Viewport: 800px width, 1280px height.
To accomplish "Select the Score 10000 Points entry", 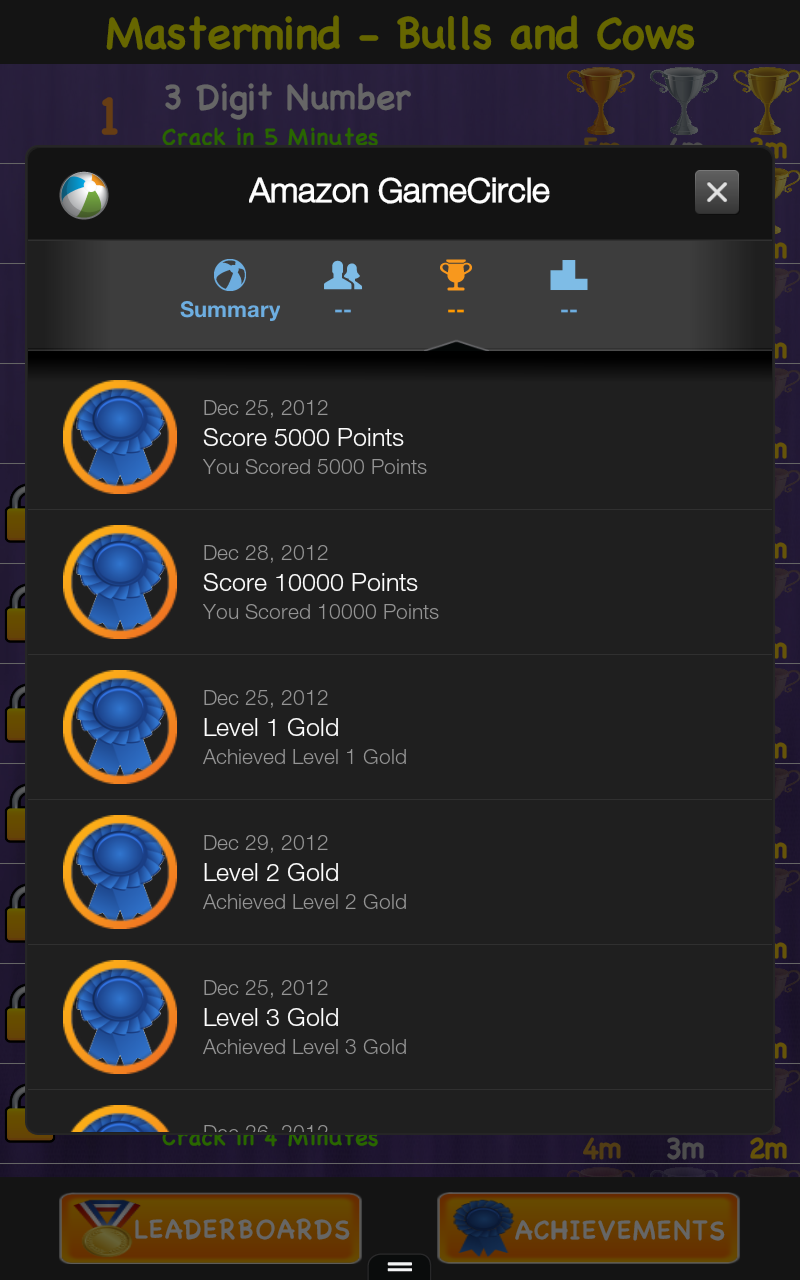I will (400, 582).
